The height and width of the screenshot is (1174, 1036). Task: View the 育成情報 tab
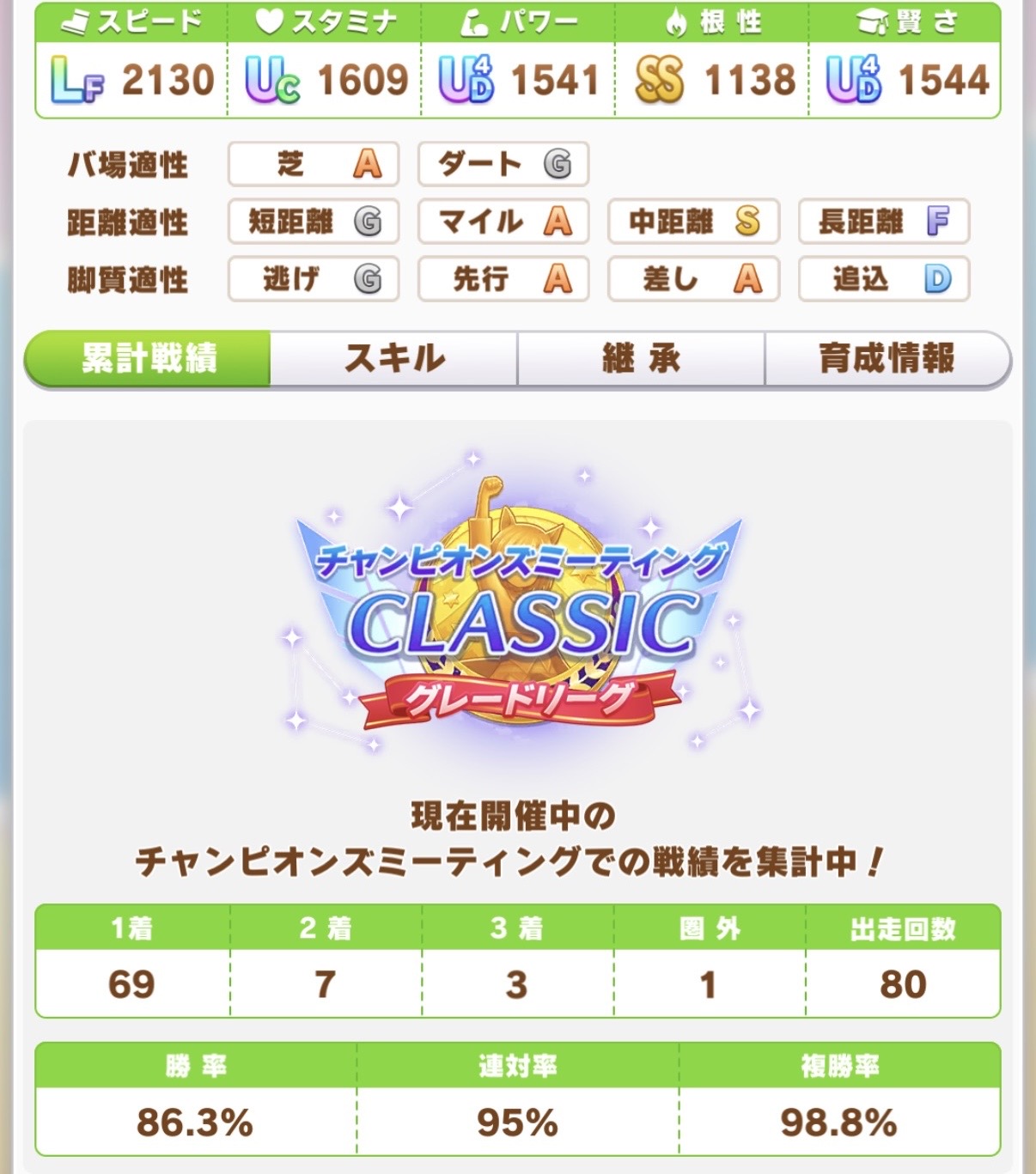887,359
